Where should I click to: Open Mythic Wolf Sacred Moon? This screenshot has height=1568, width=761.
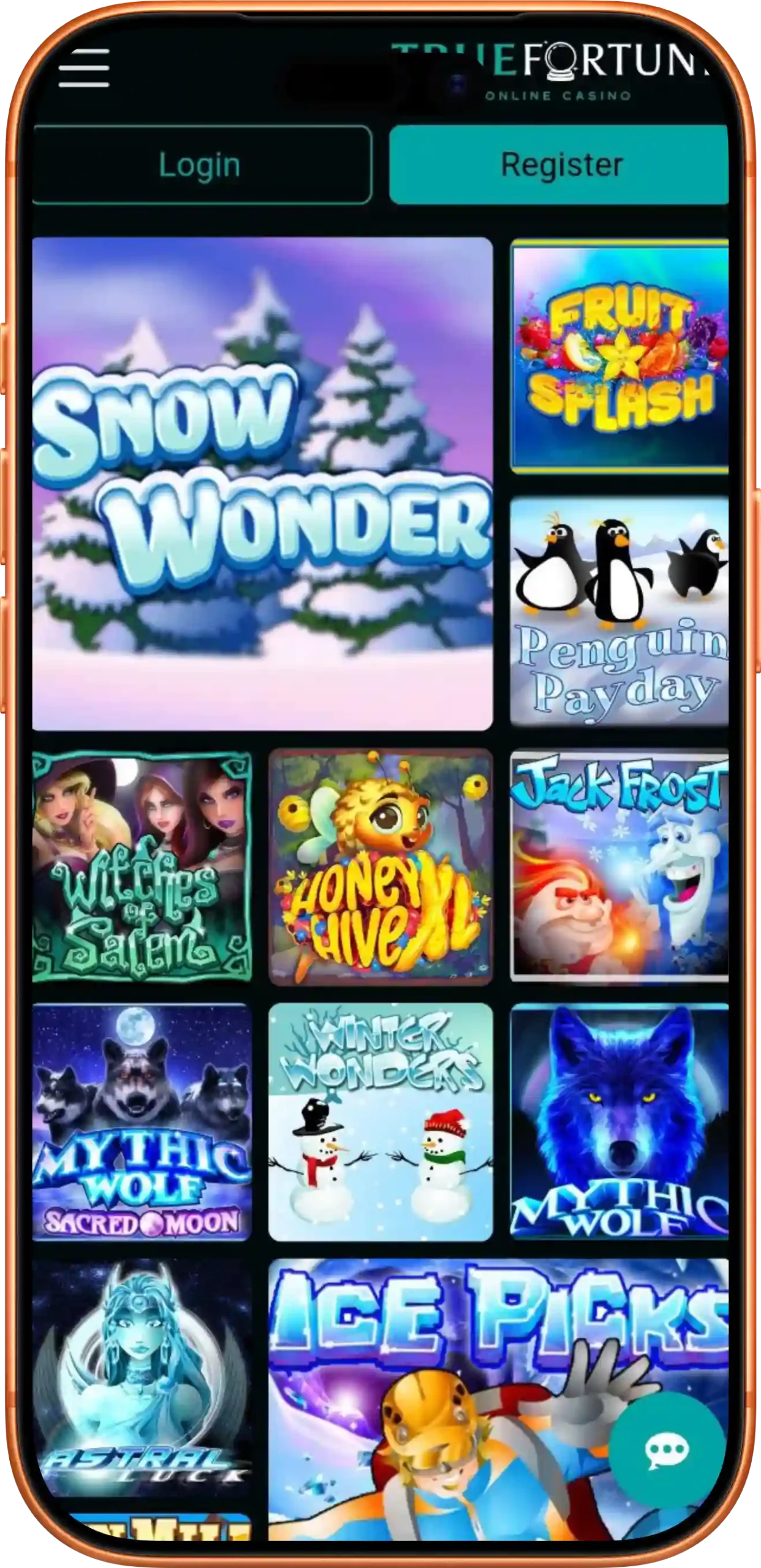(x=142, y=1121)
